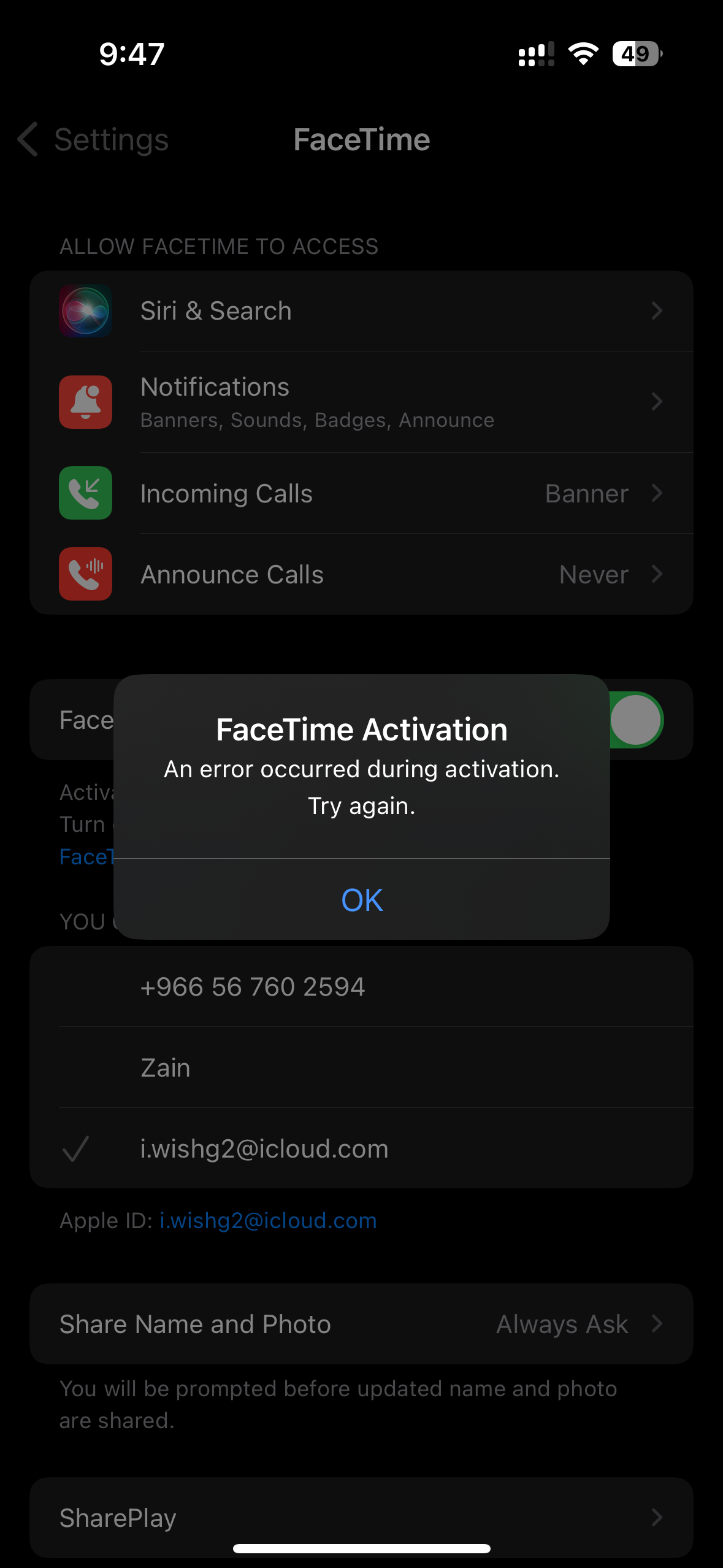Go back to Settings
Screen dimensions: 723x1568
pos(93,140)
